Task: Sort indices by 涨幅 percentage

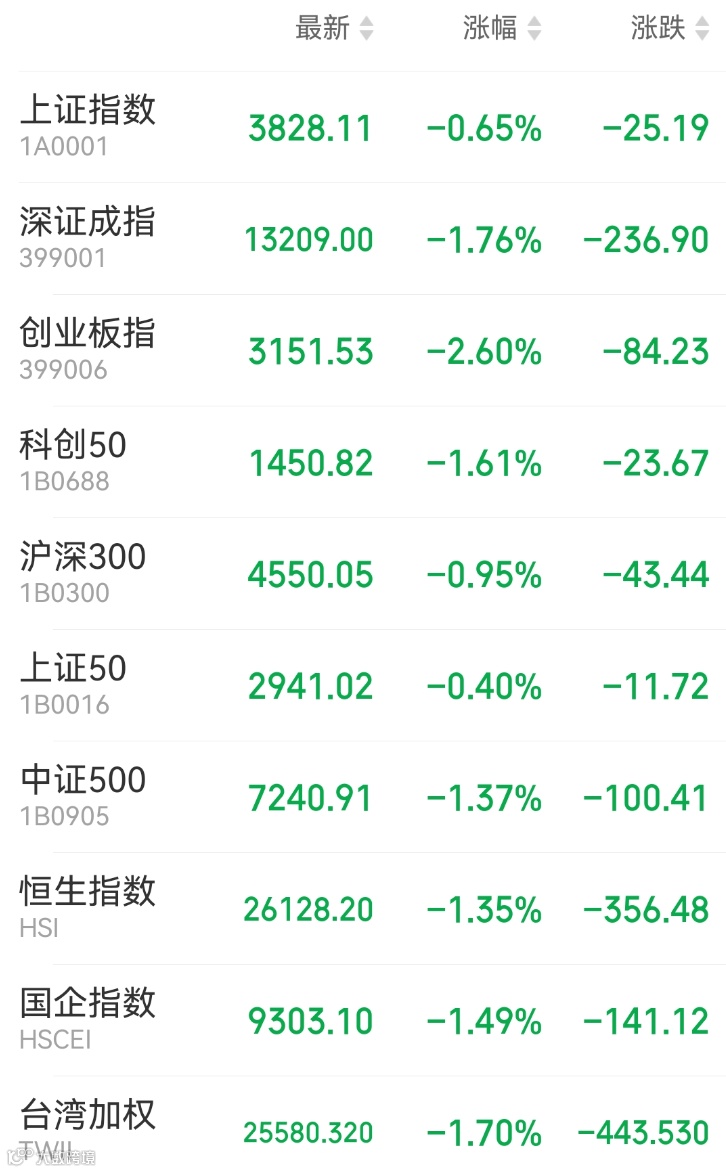Action: tap(502, 28)
